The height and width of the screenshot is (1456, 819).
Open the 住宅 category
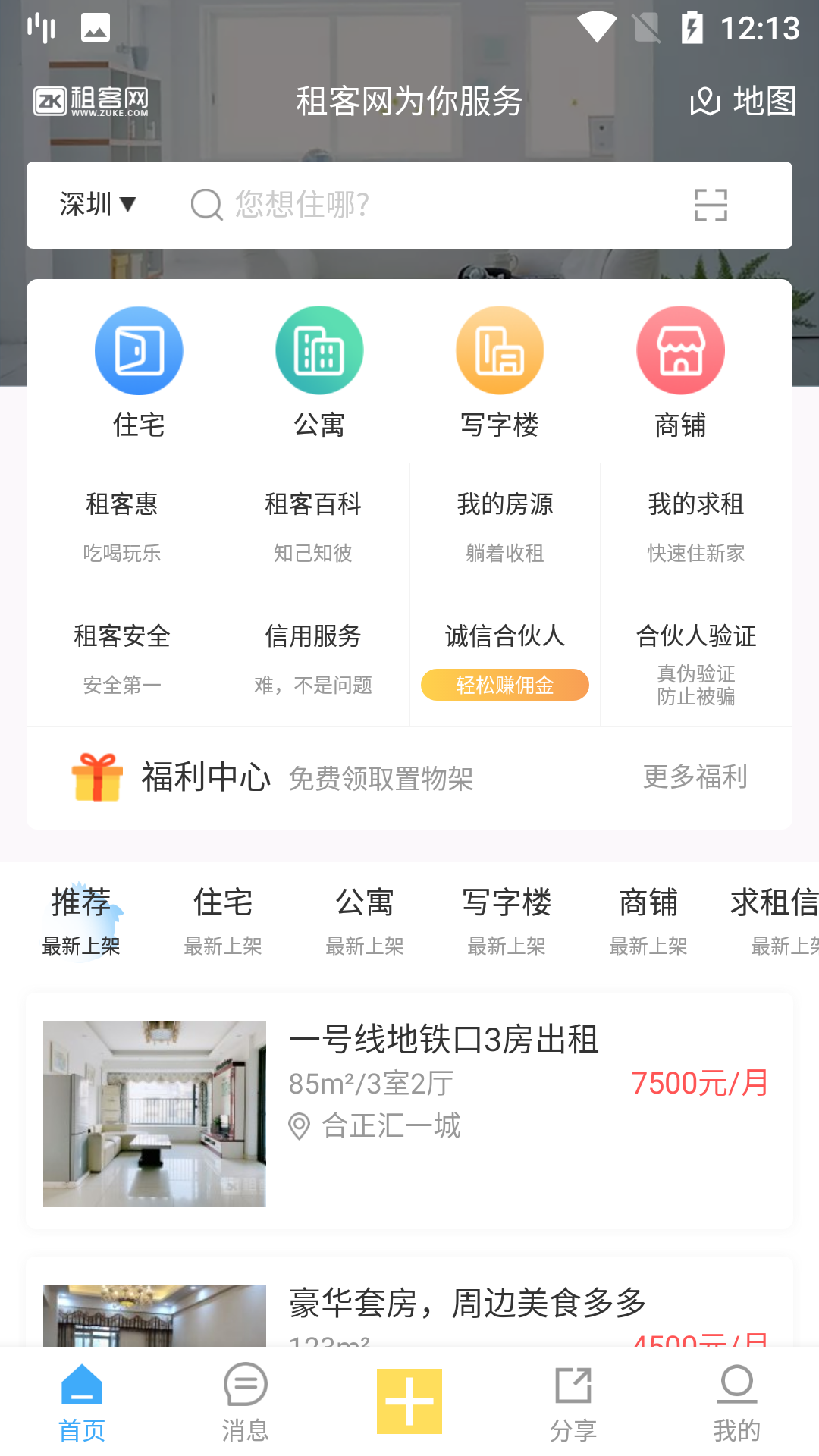(x=139, y=372)
